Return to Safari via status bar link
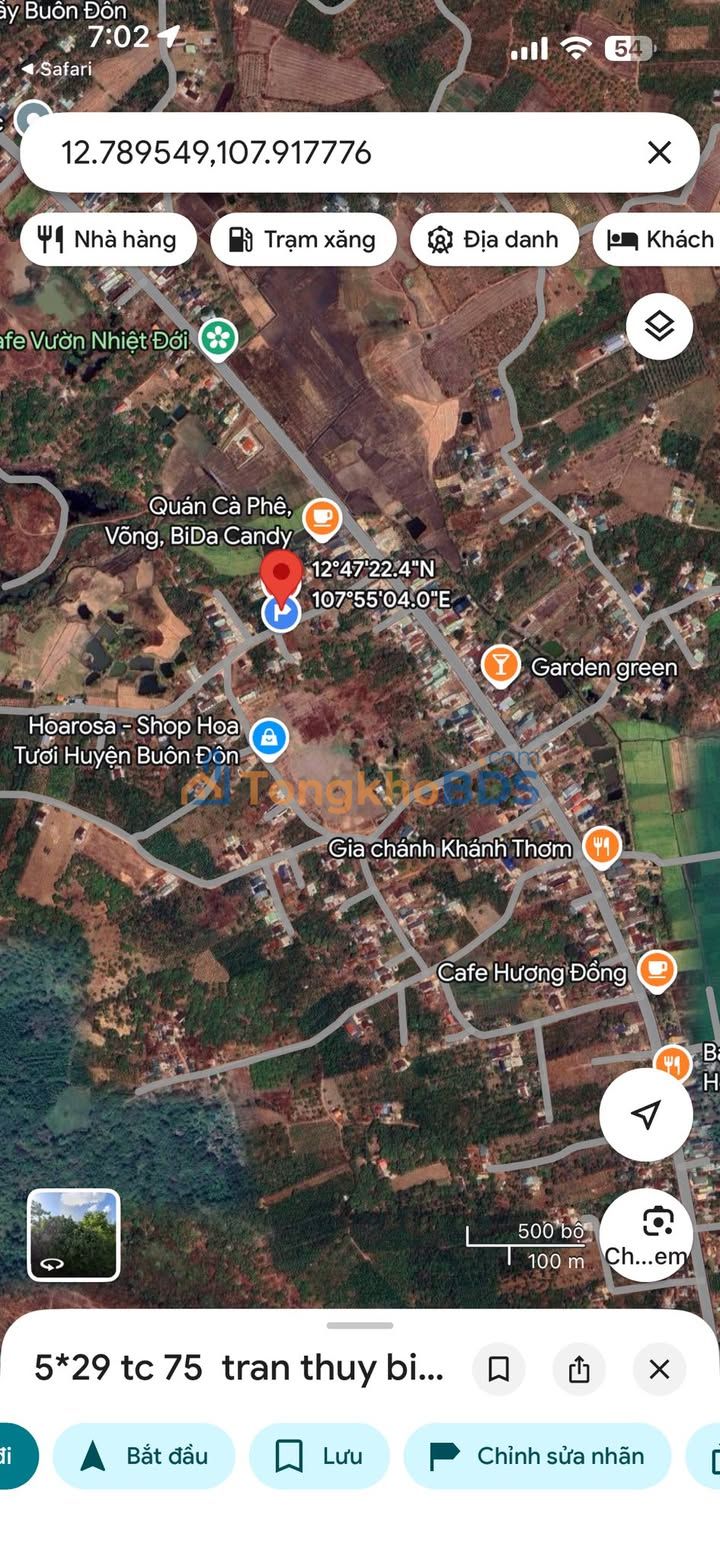 click(58, 69)
